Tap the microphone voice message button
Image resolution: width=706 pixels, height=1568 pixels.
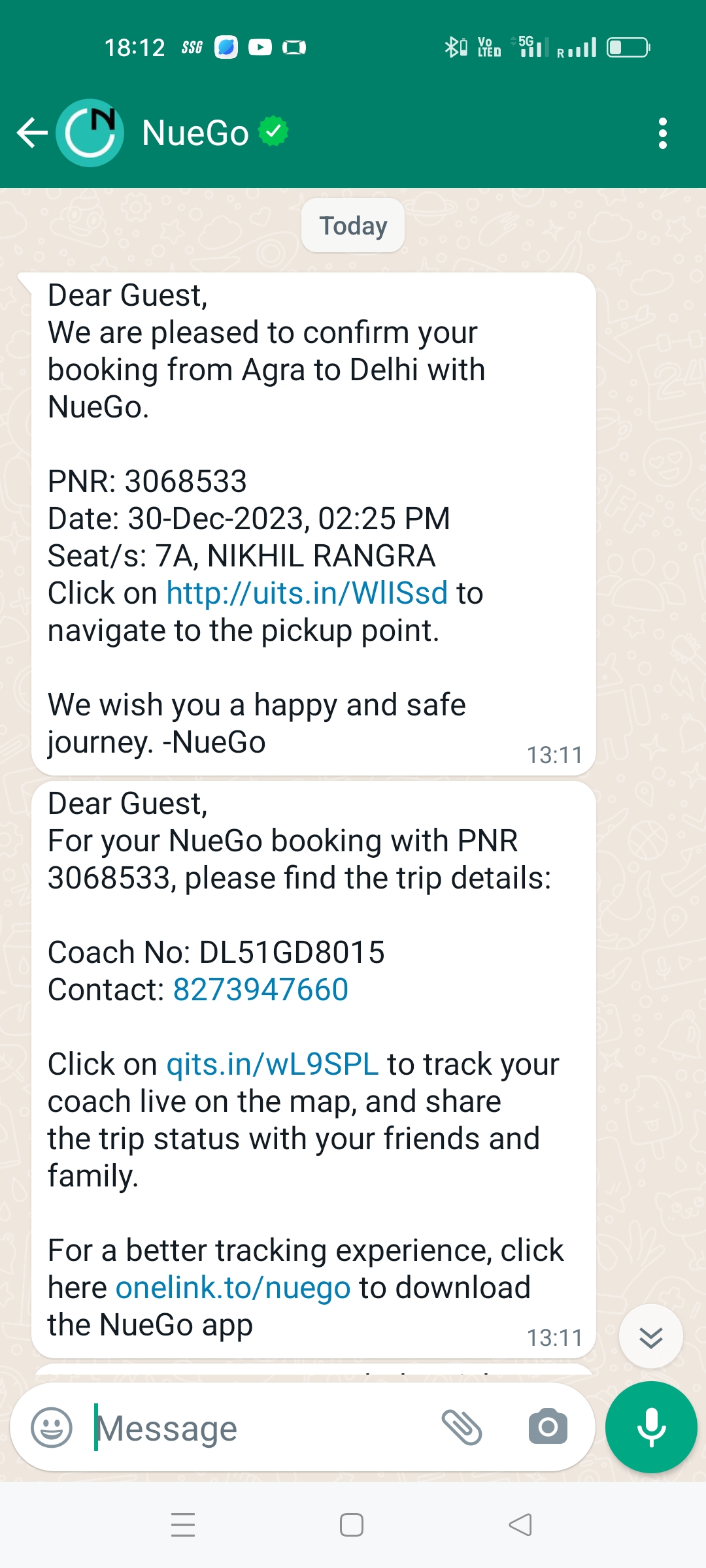pyautogui.click(x=651, y=1428)
